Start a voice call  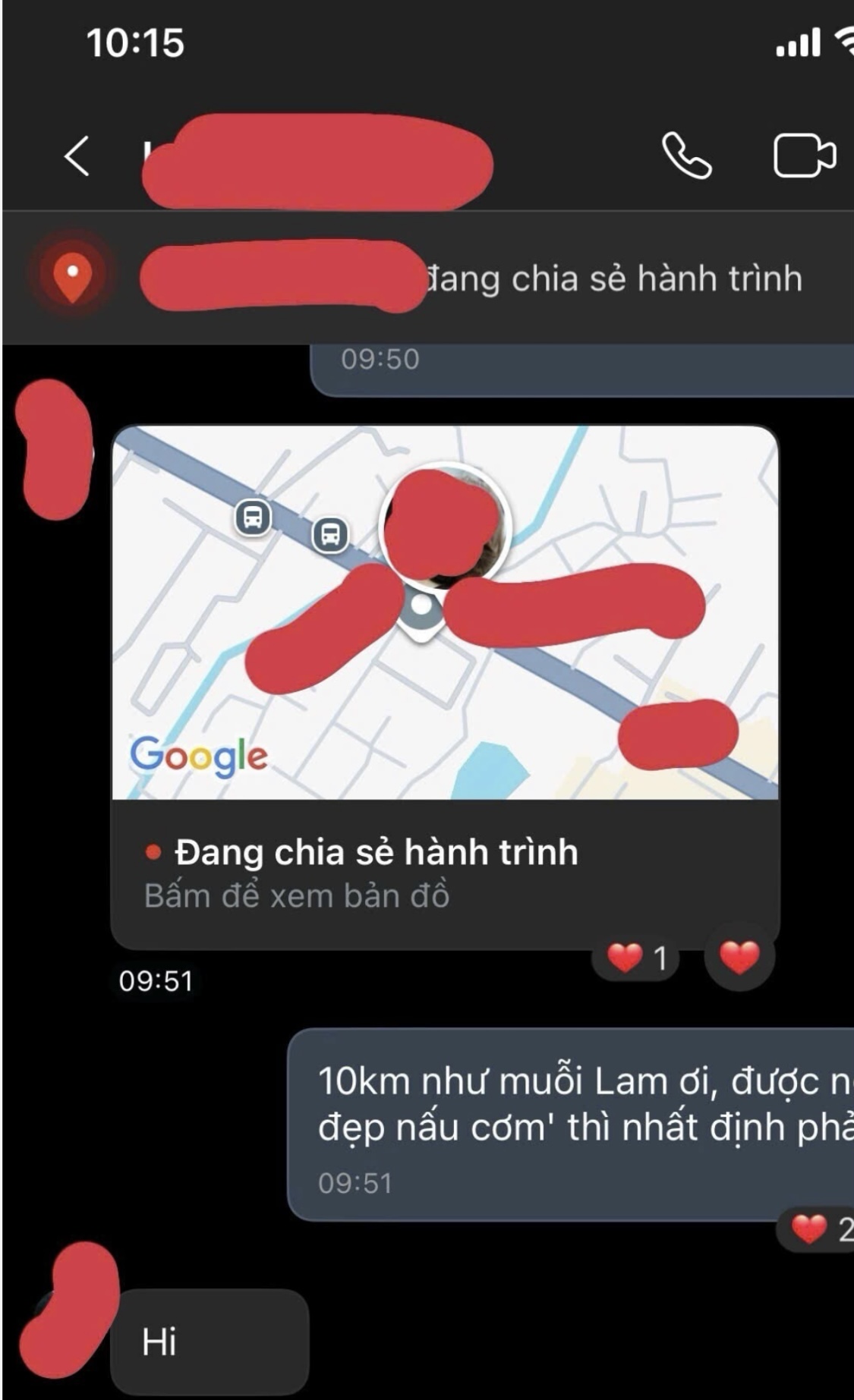[x=686, y=156]
